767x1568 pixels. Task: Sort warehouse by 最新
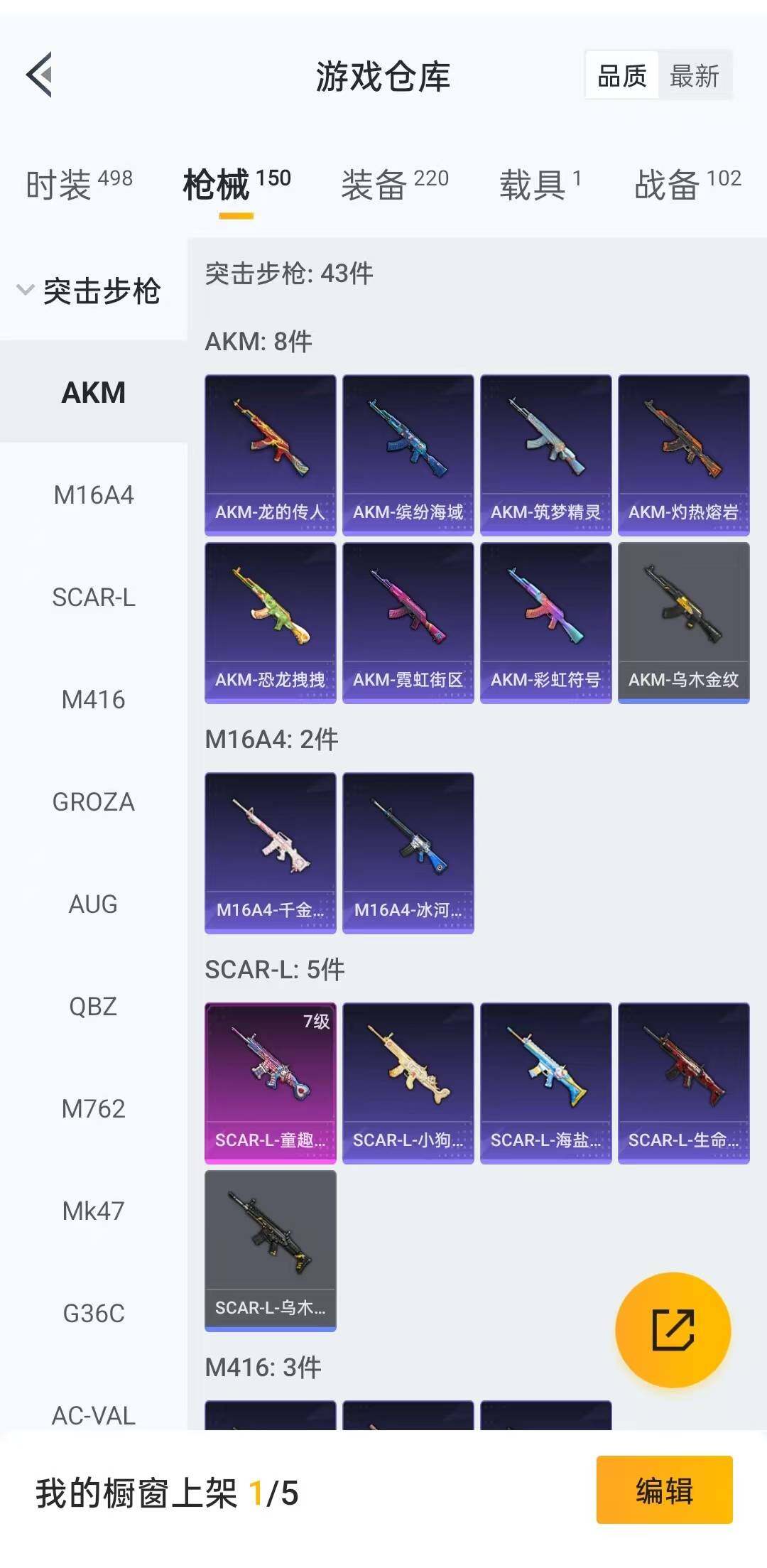694,76
